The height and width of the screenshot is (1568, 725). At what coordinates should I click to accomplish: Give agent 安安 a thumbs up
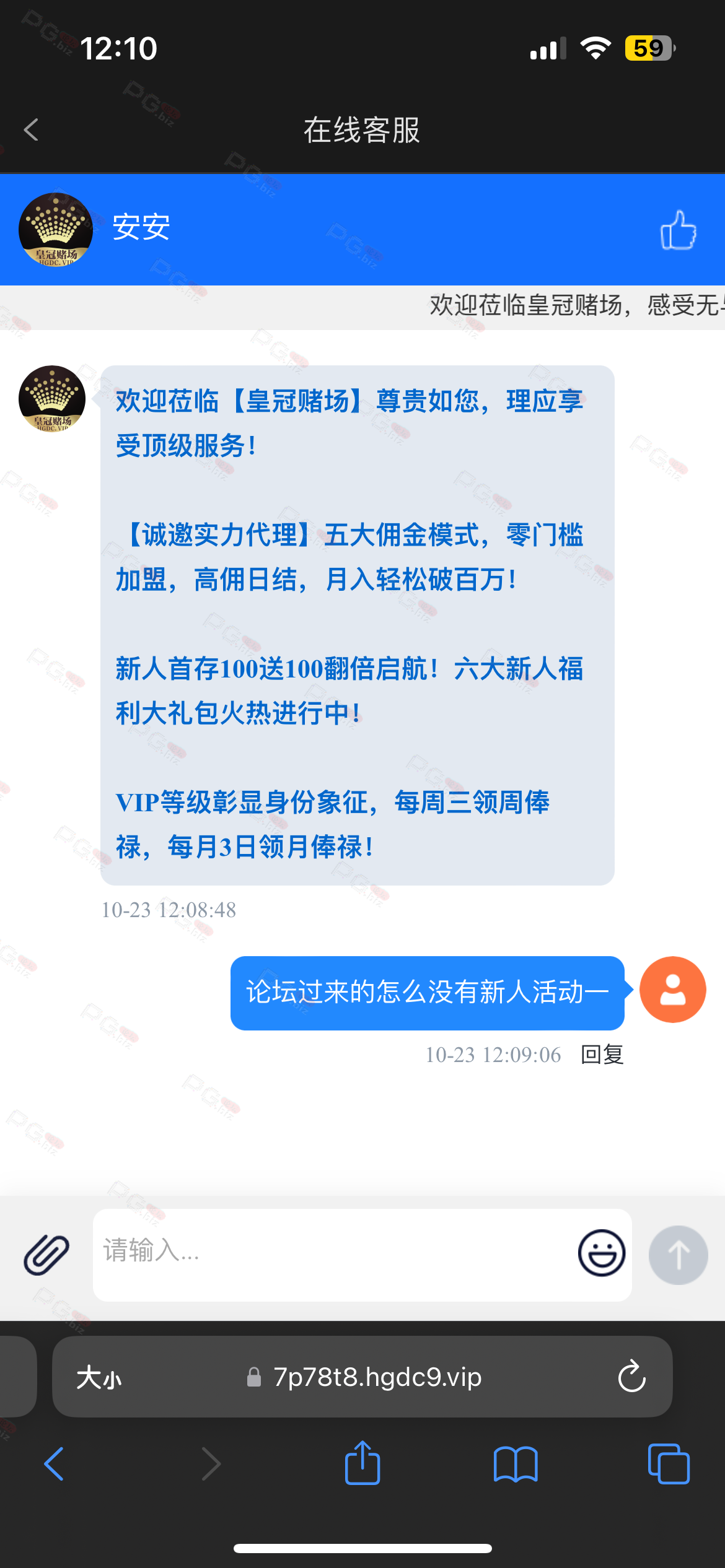pyautogui.click(x=678, y=230)
